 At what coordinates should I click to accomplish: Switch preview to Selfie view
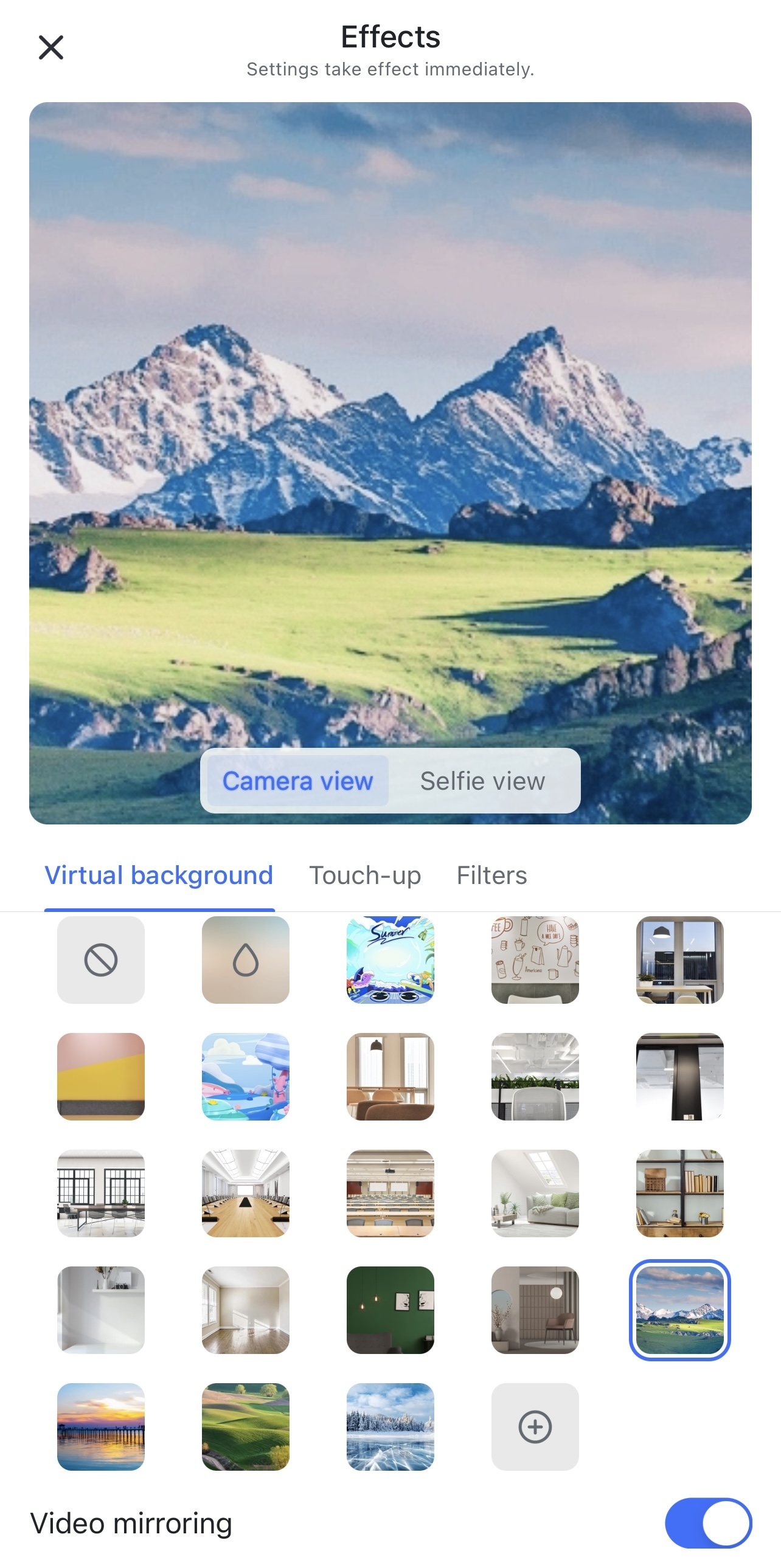(x=482, y=781)
